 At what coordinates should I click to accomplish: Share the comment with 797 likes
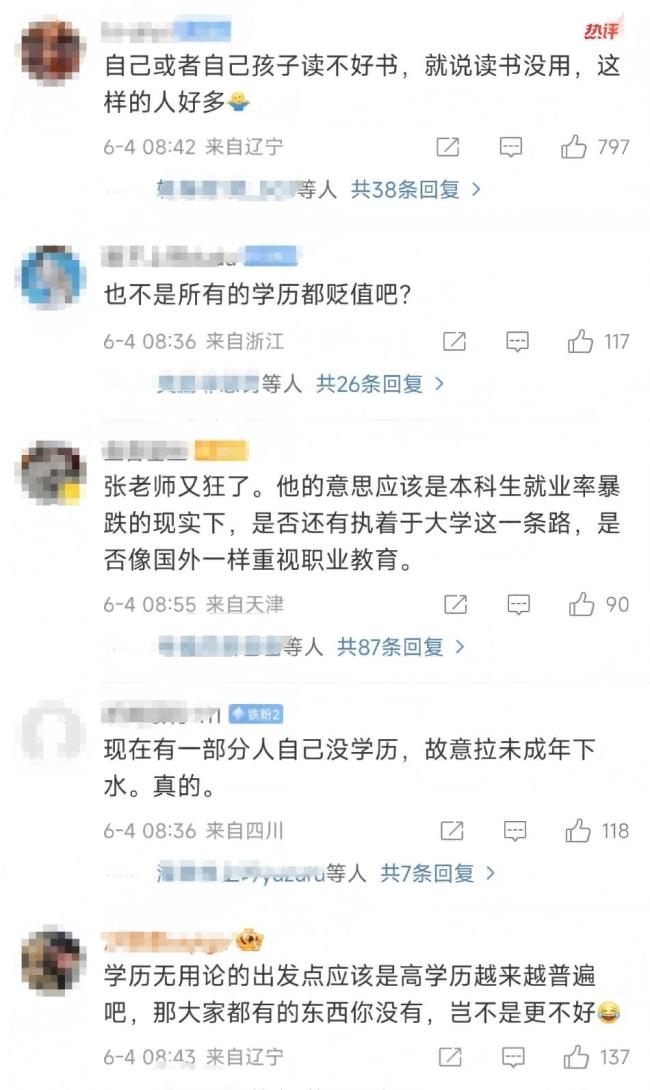(448, 148)
